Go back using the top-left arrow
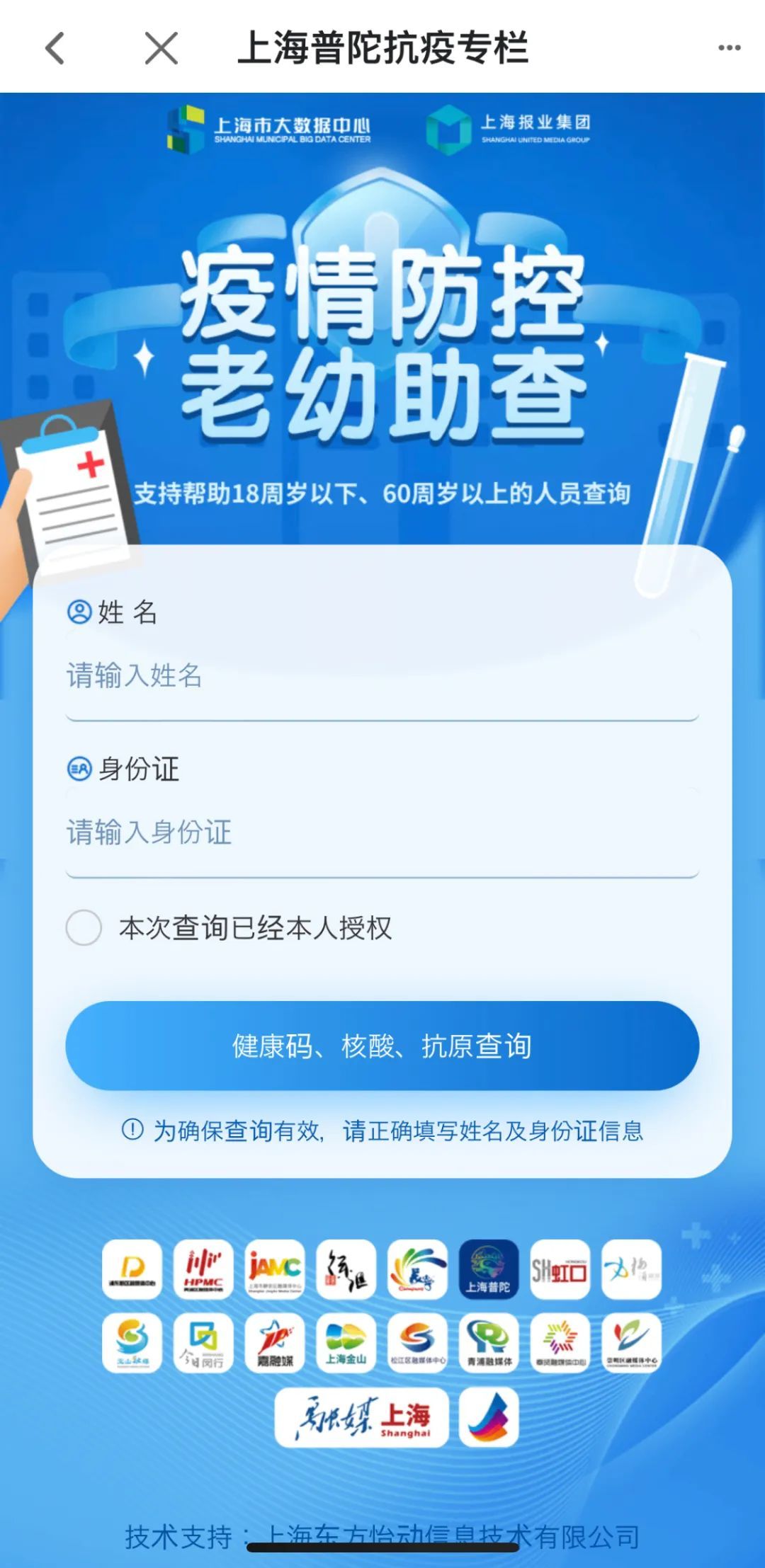 click(x=55, y=48)
